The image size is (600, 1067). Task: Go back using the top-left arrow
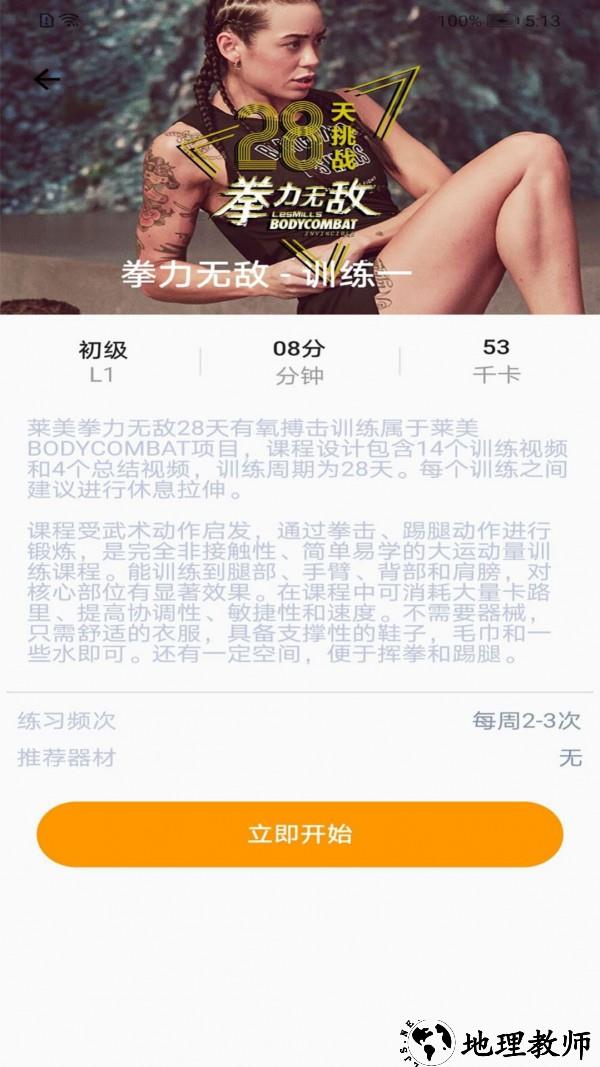click(x=47, y=80)
